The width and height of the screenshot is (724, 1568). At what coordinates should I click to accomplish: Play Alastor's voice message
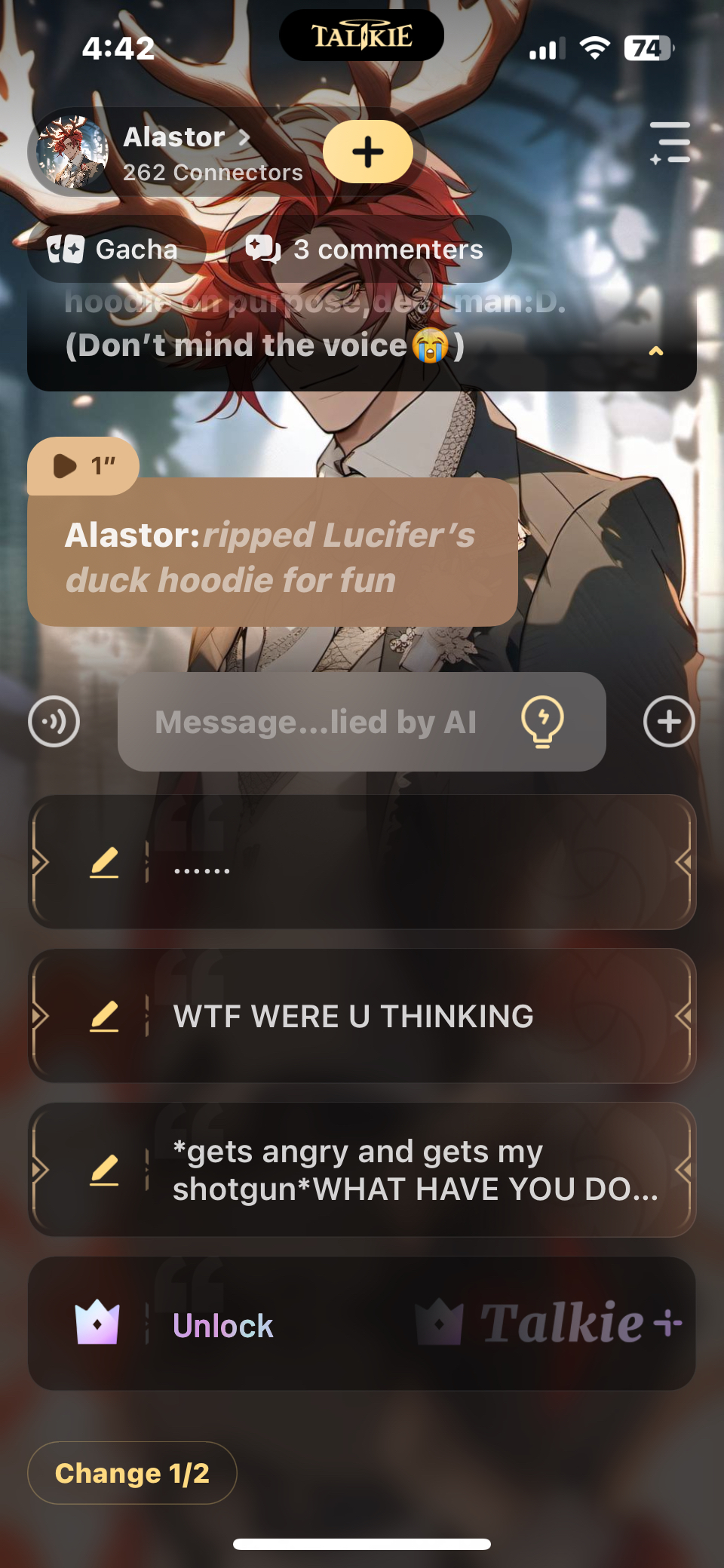click(82, 466)
